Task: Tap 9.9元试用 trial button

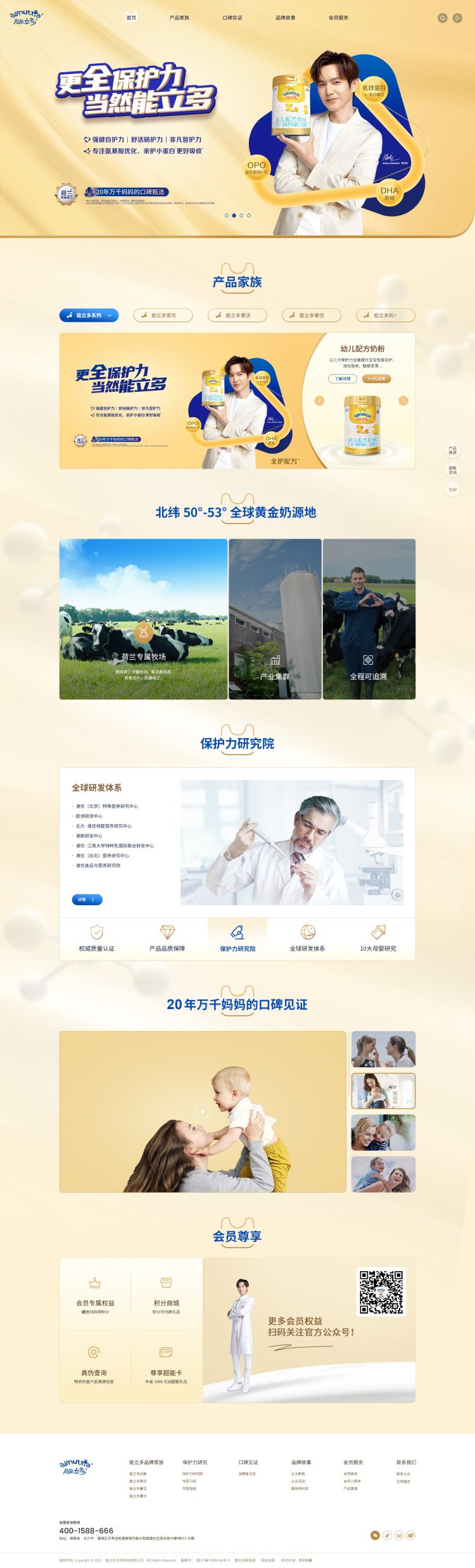Action: (x=376, y=379)
